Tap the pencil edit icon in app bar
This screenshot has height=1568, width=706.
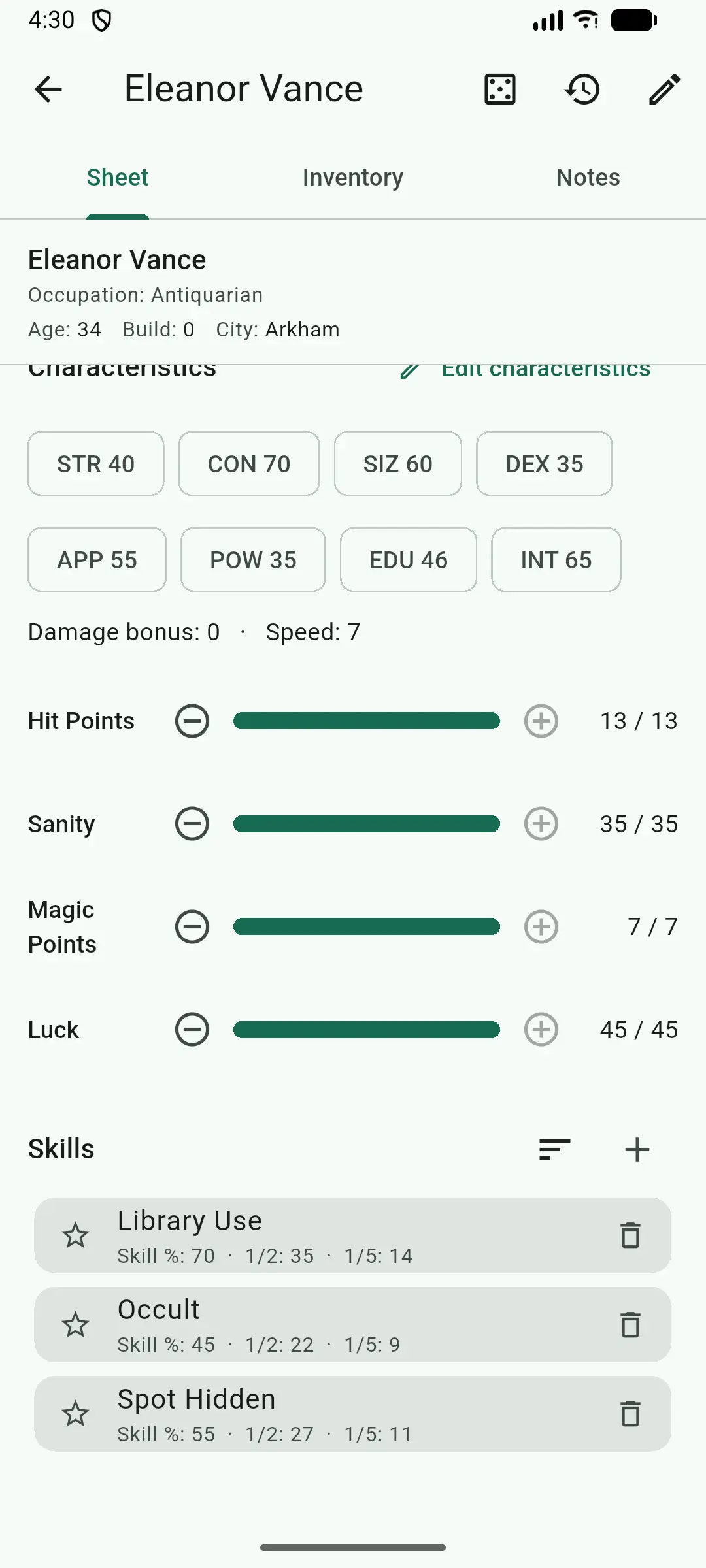point(665,89)
